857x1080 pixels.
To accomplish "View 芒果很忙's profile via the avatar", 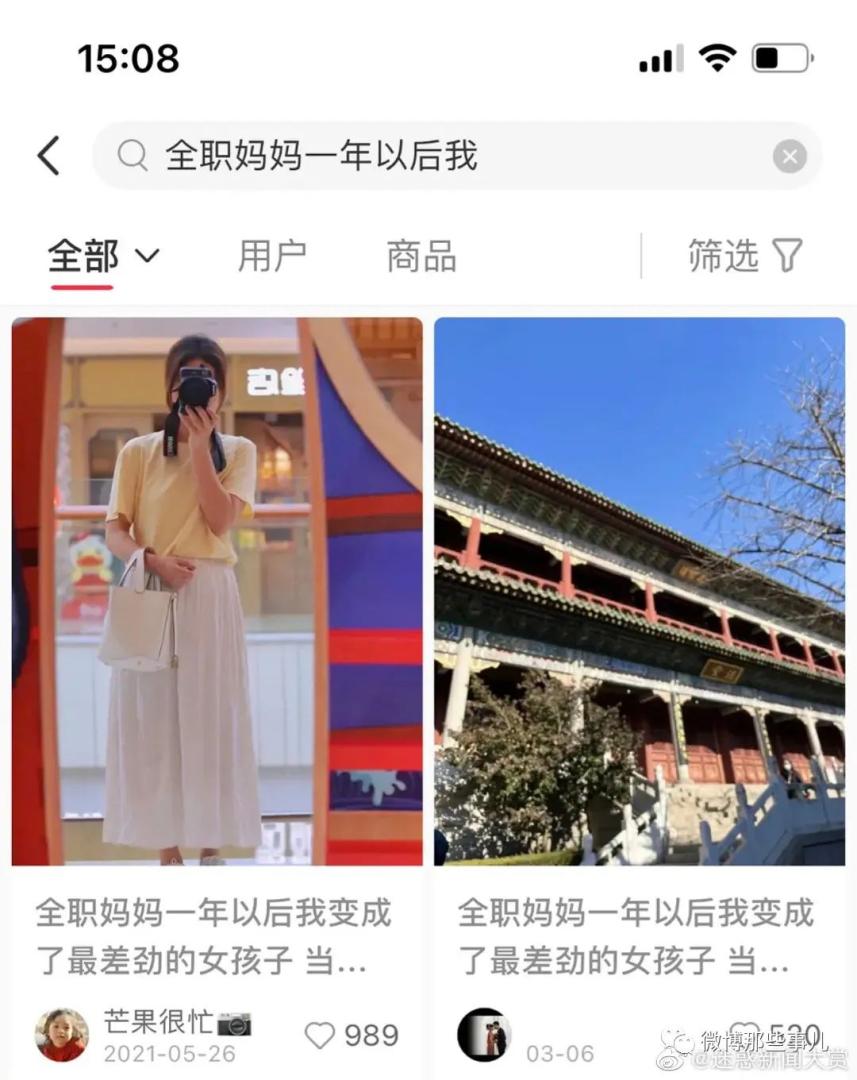I will 62,1035.
